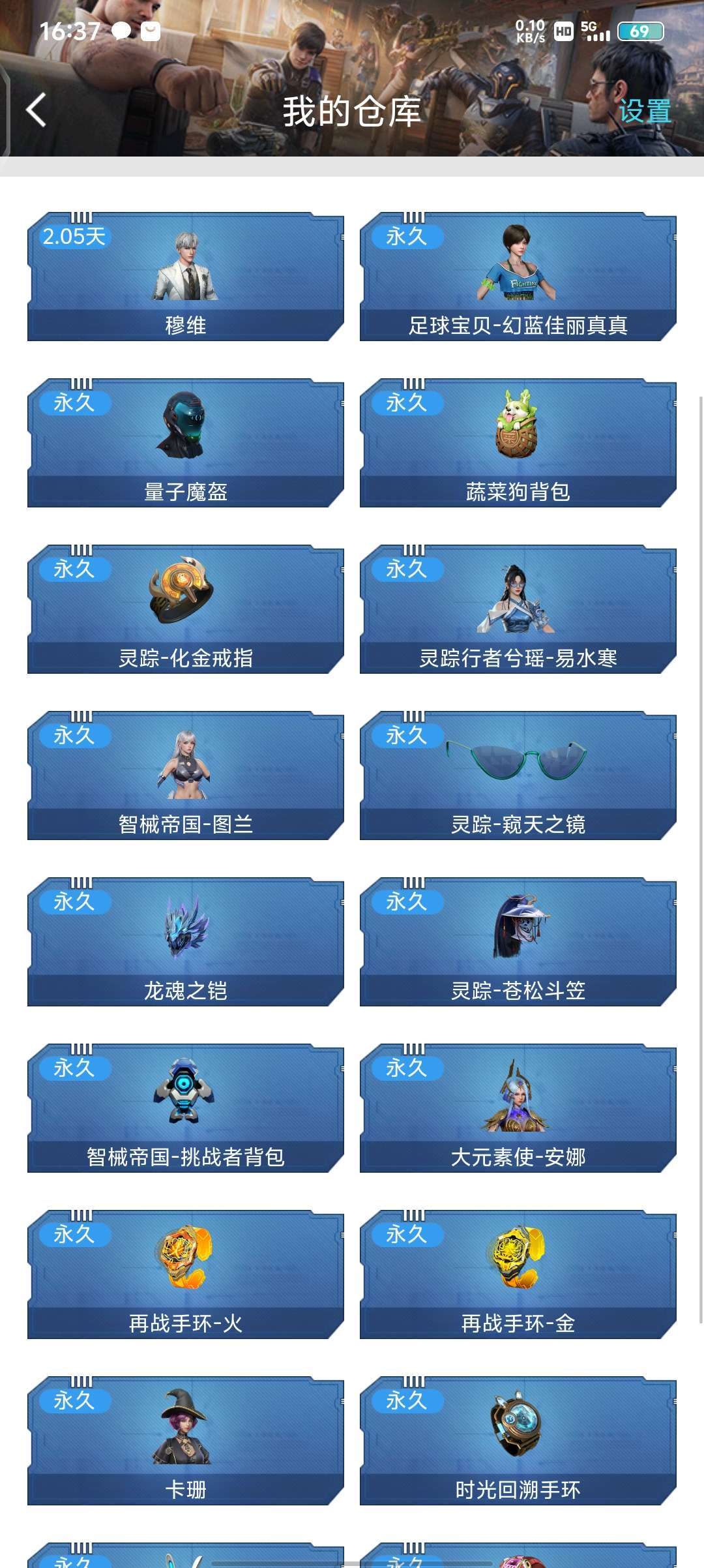
Task: Go back from 我的仓库
Action: pos(37,110)
